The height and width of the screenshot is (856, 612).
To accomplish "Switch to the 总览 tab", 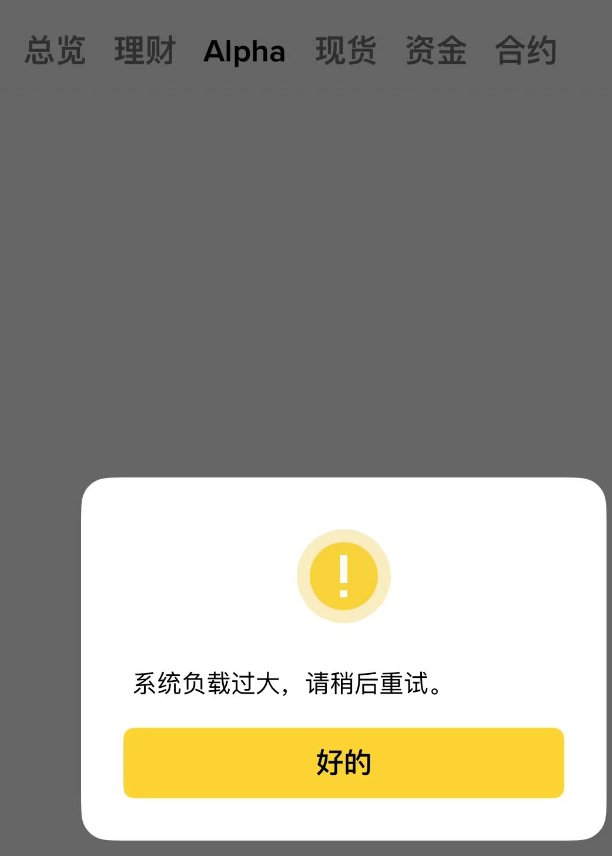I will [x=55, y=51].
